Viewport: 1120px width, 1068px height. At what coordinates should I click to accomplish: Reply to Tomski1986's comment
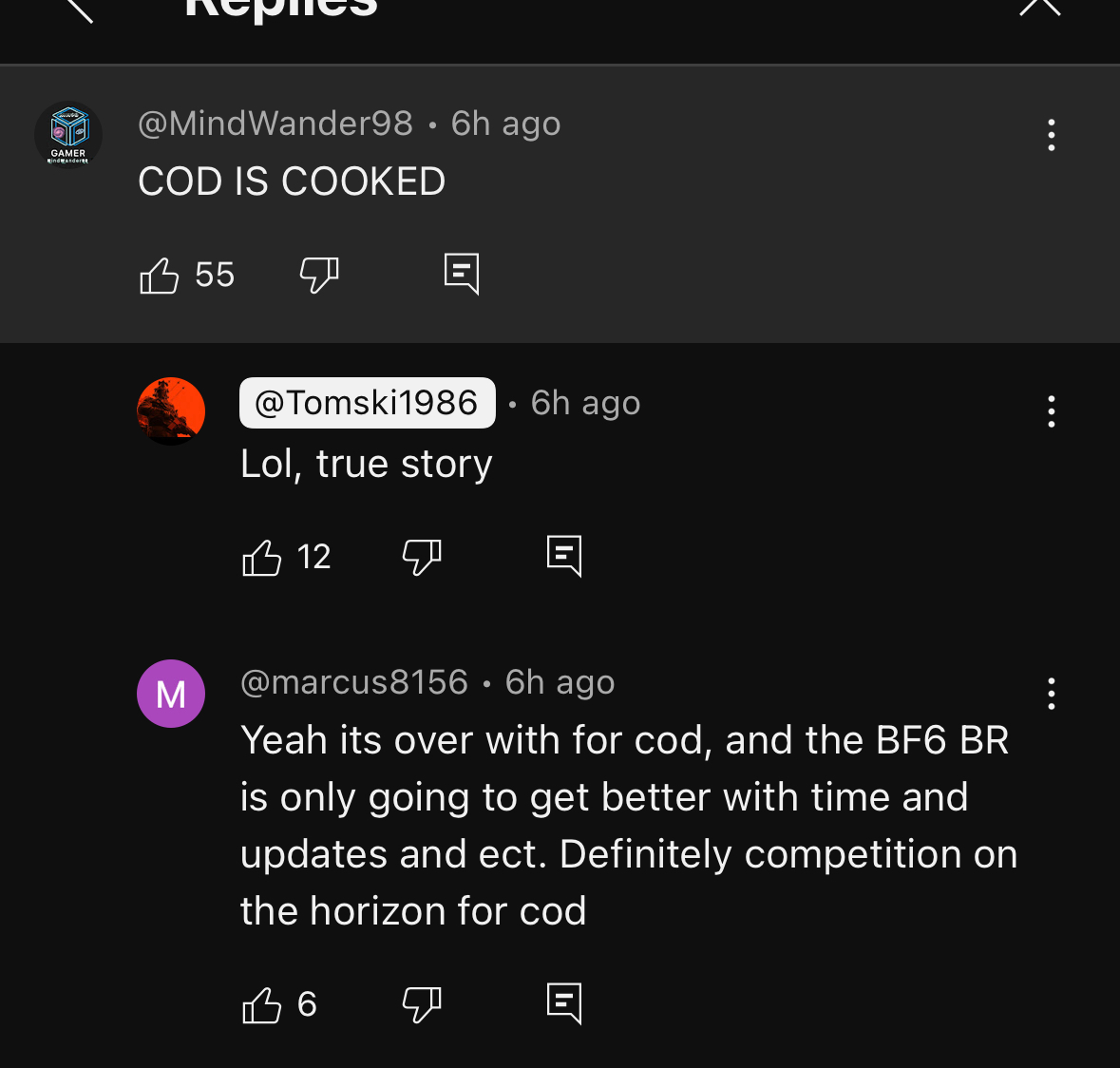[564, 555]
